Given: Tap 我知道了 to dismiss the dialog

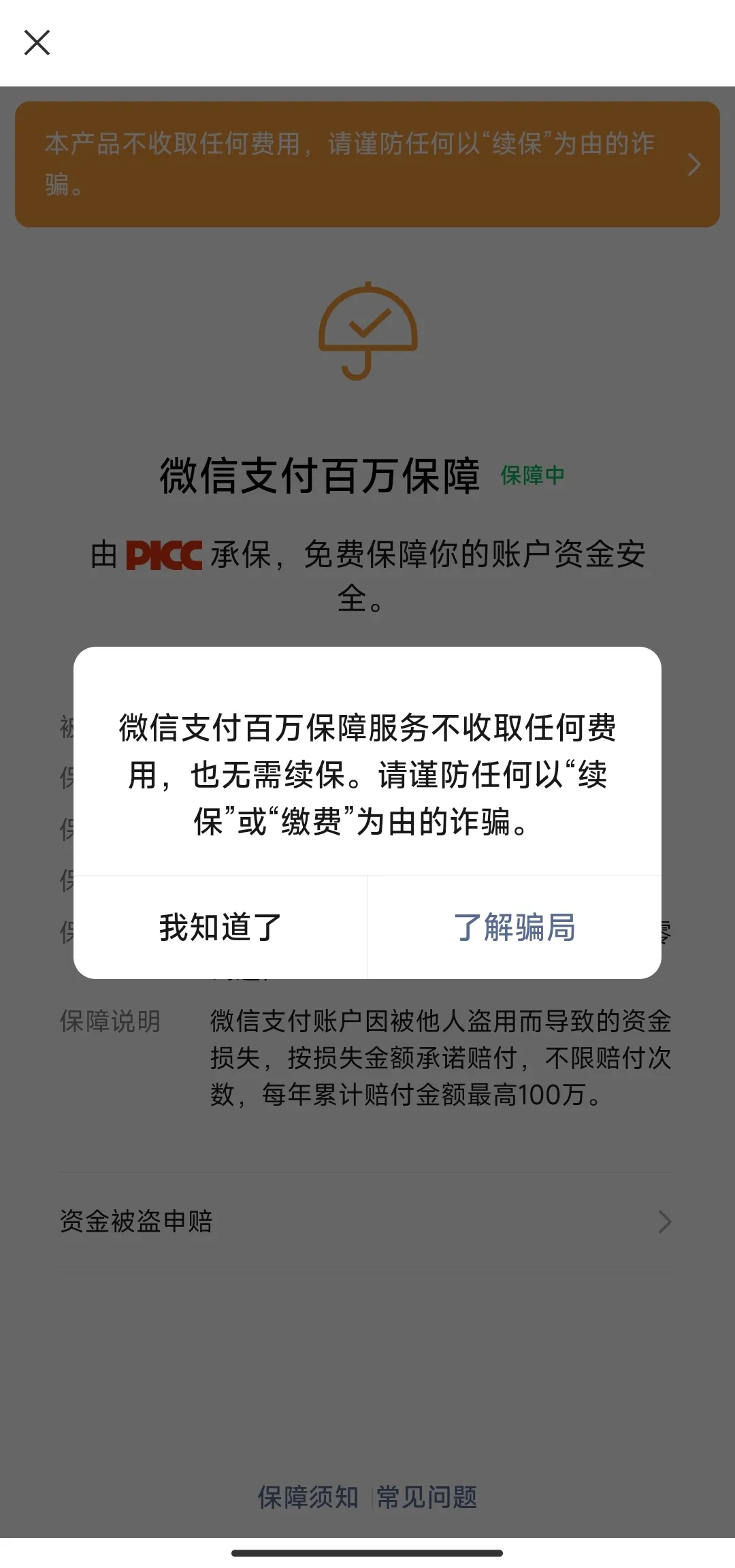Looking at the screenshot, I should [x=220, y=927].
